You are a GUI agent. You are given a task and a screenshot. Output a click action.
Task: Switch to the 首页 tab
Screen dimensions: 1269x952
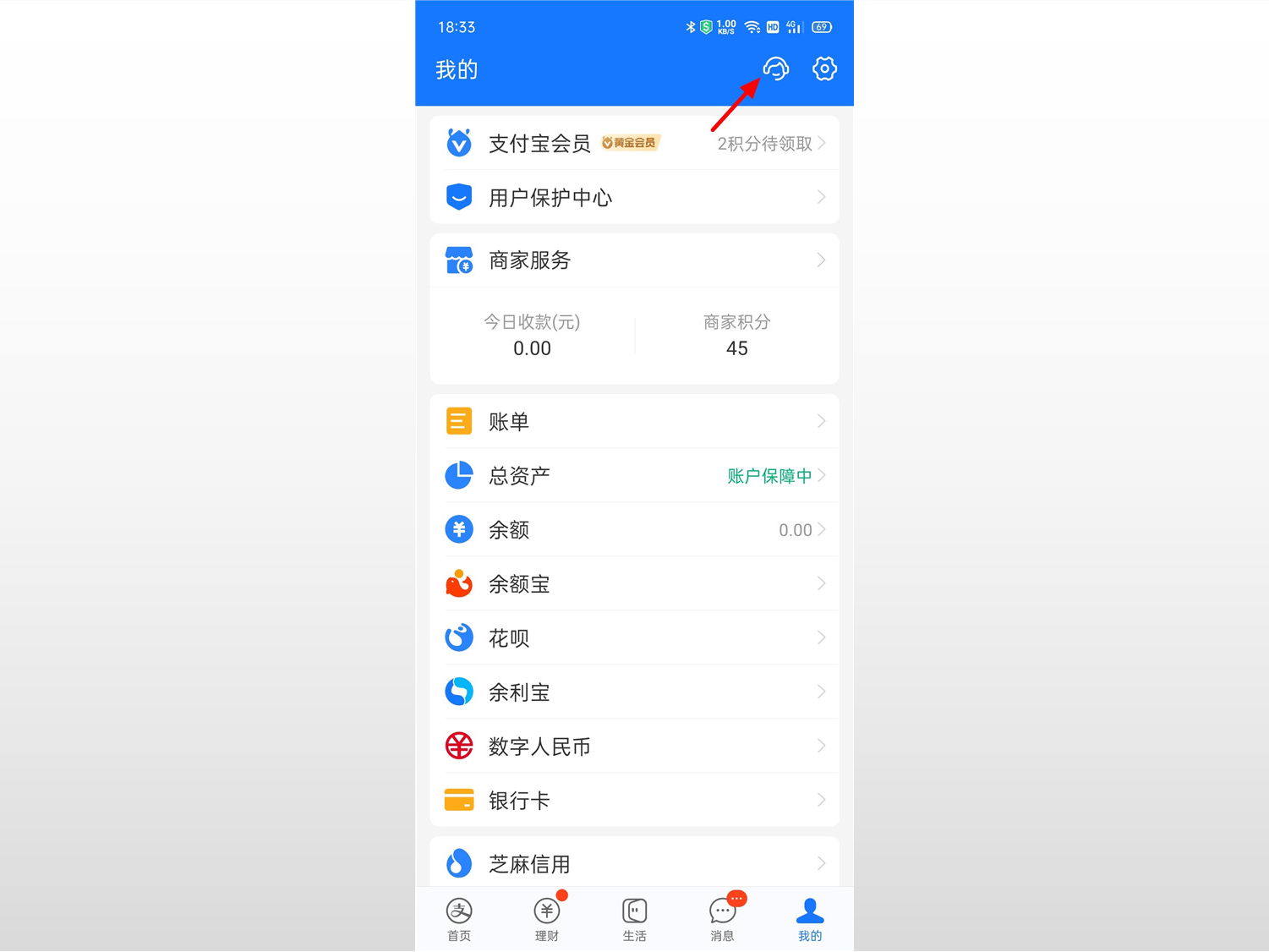pos(459,919)
